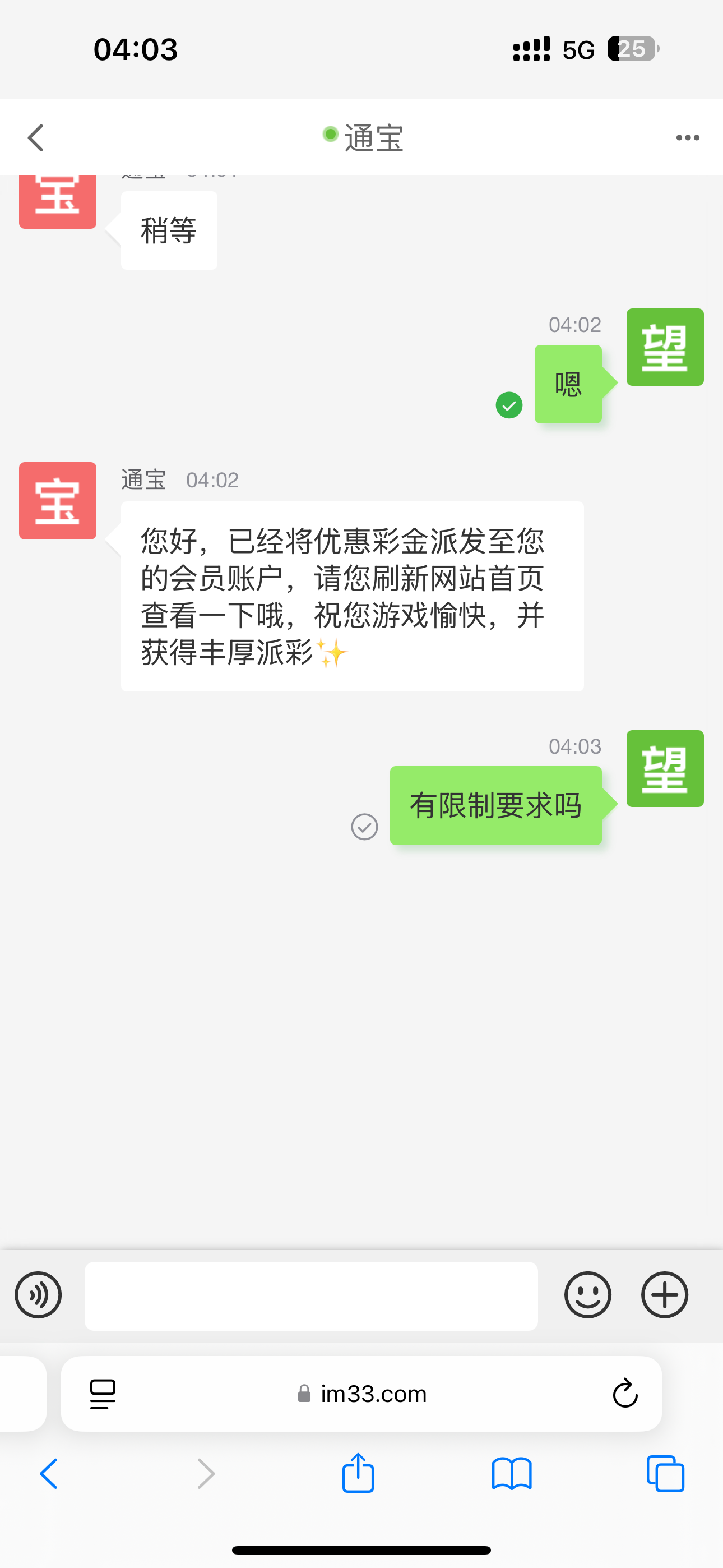Show all open Safari tabs

click(665, 1474)
